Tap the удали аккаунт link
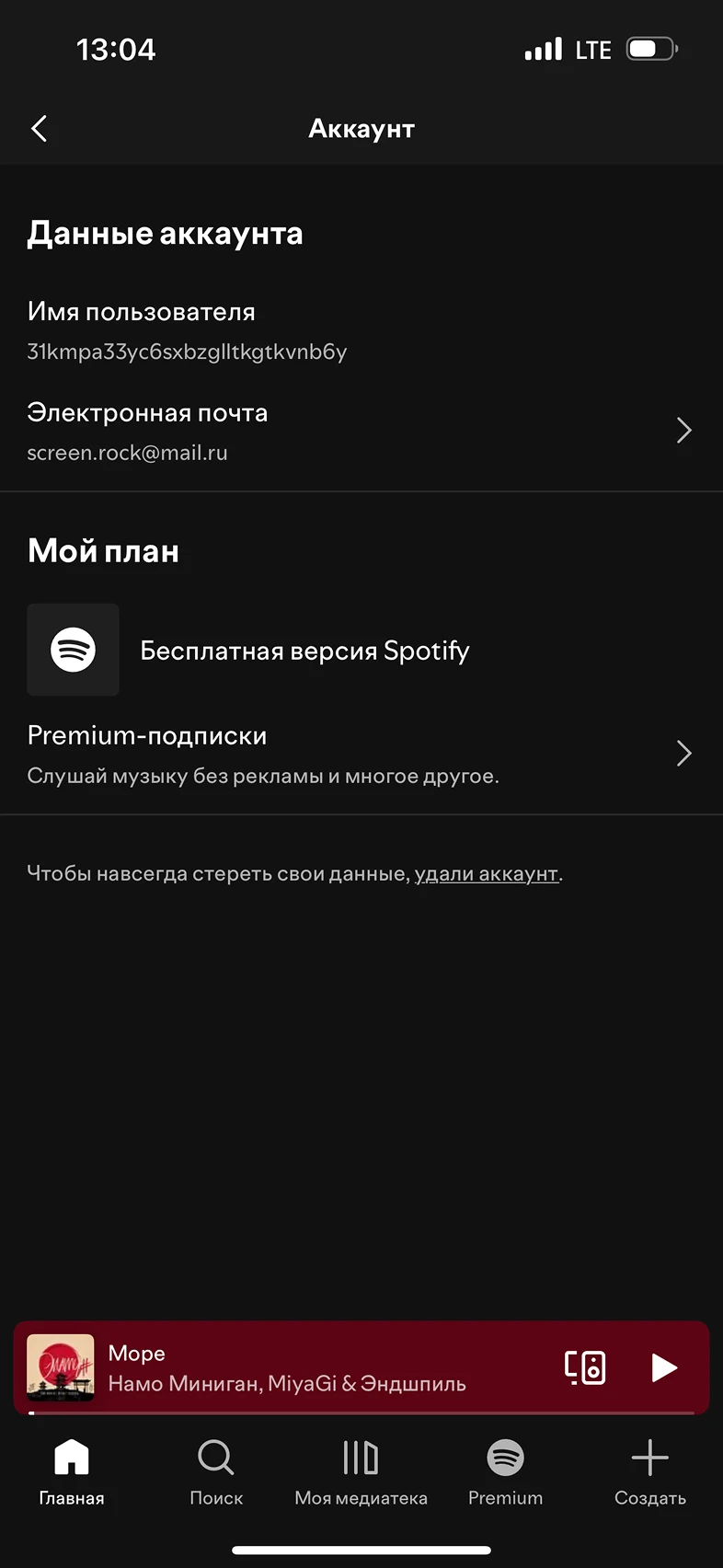This screenshot has width=723, height=1568. pyautogui.click(x=488, y=873)
